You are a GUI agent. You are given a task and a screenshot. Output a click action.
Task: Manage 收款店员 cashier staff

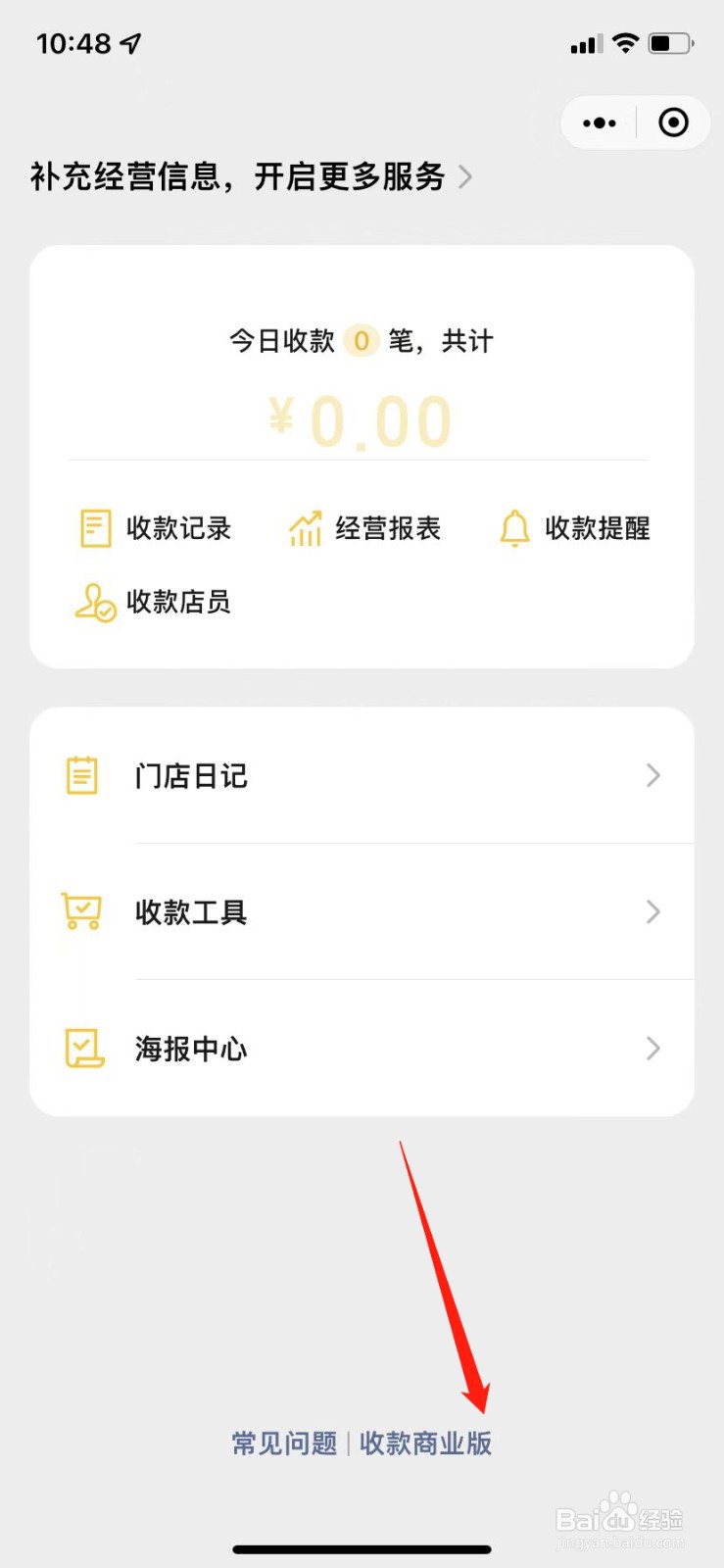coord(154,602)
